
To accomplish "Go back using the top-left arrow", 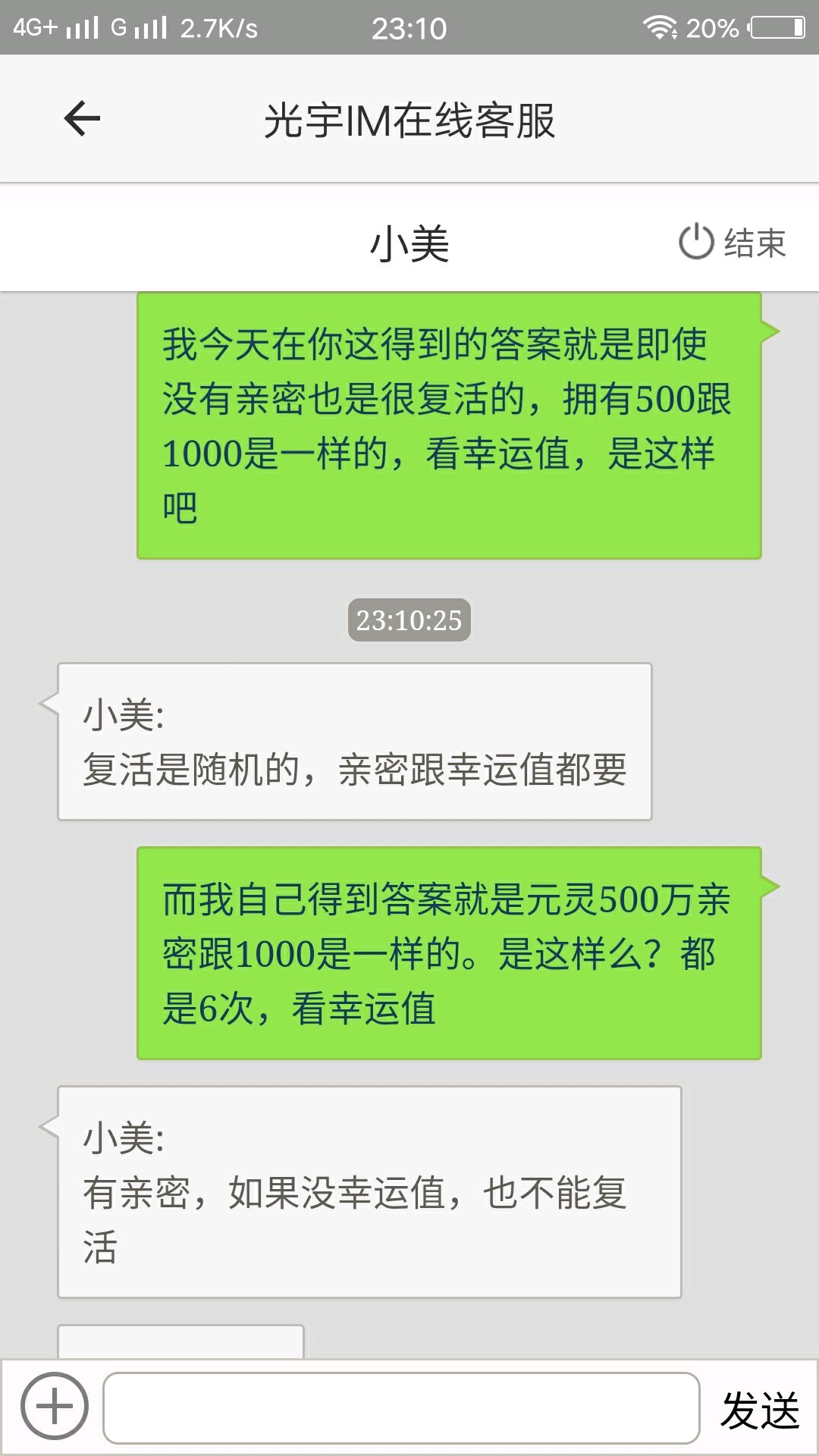I will 82,119.
